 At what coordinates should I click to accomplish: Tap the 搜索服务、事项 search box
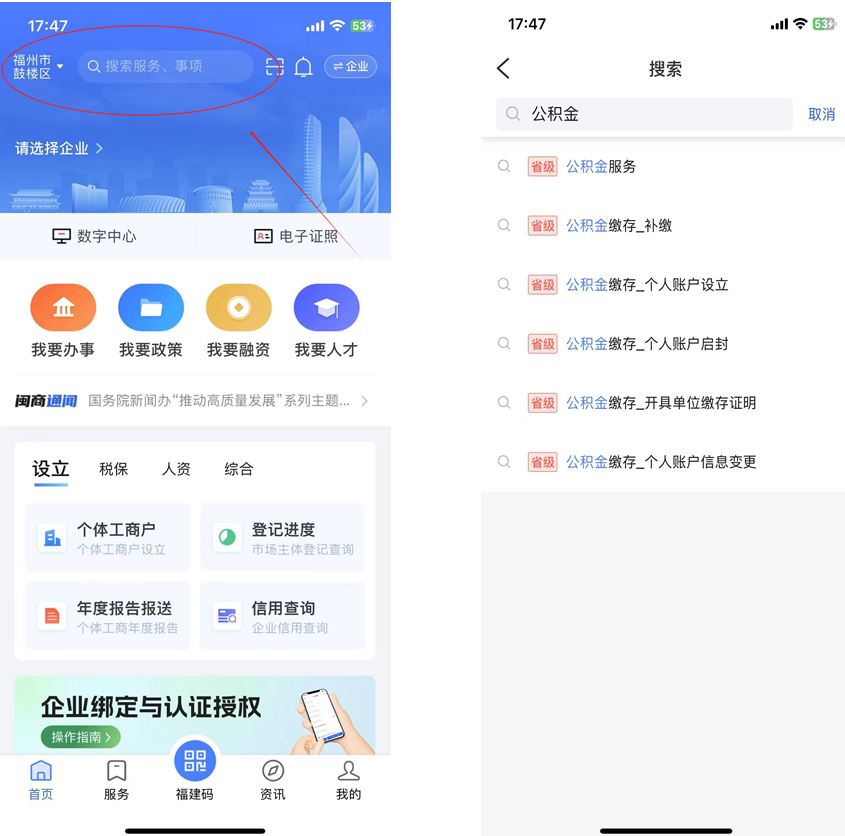pos(165,66)
